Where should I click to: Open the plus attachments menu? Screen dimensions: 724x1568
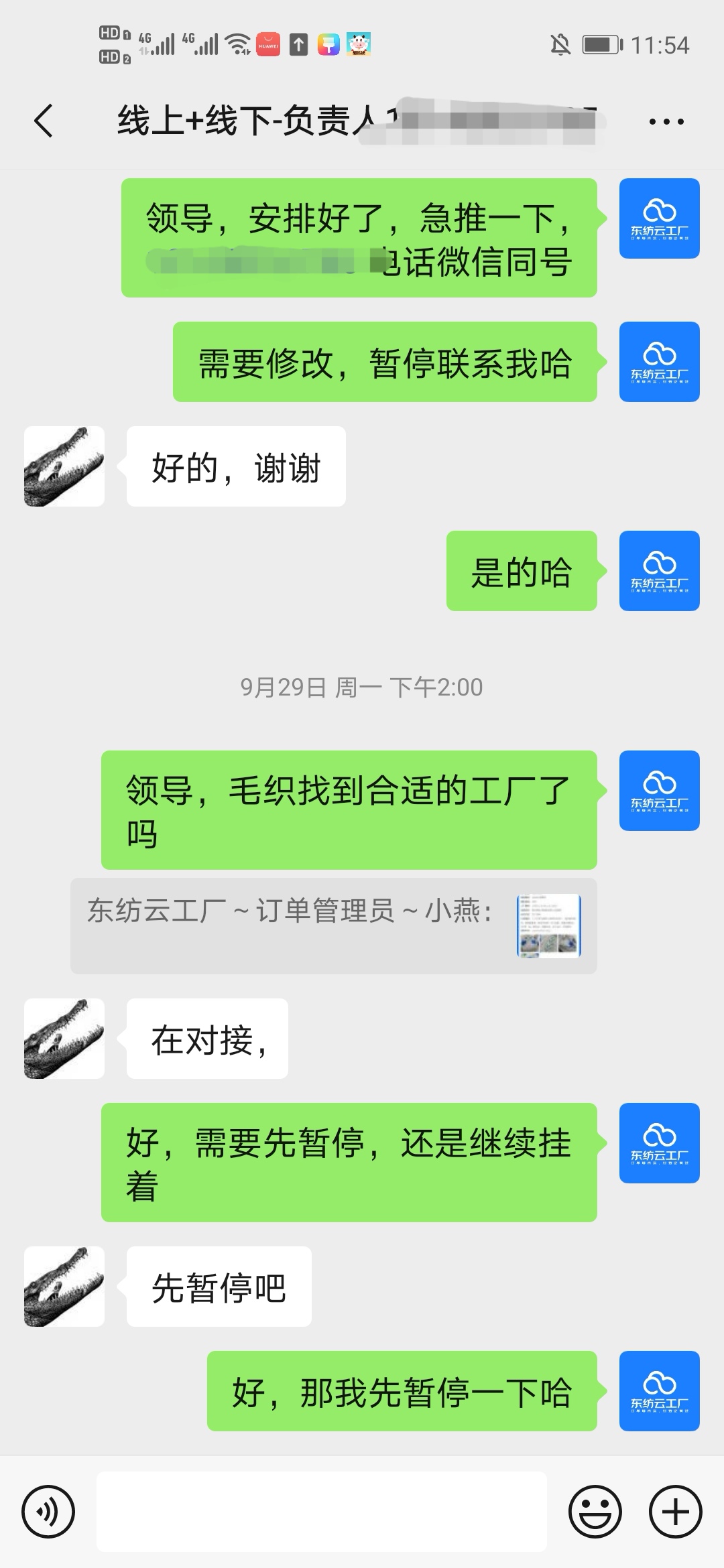[x=675, y=1512]
